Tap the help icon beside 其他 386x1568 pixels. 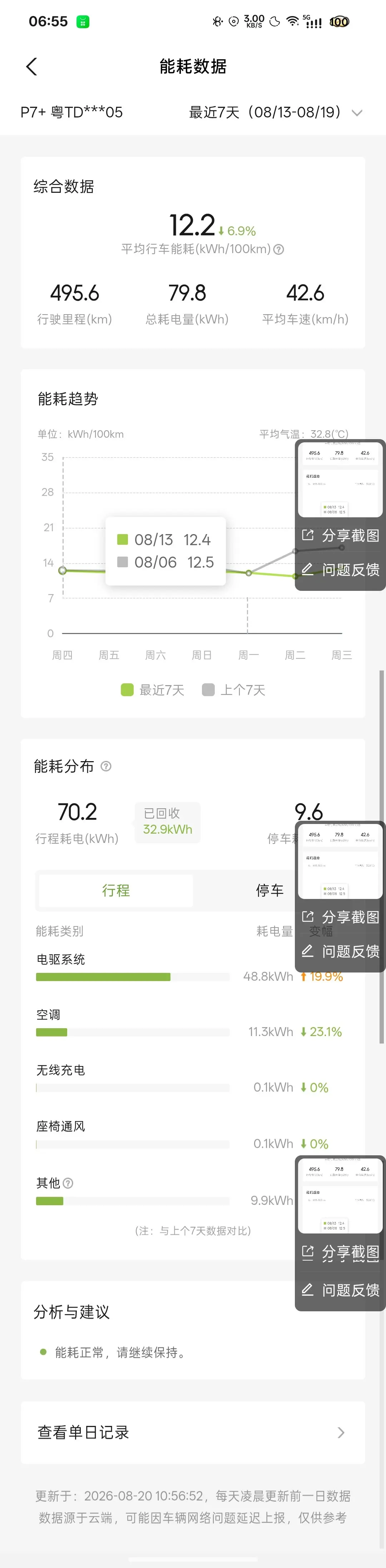coord(68,1183)
